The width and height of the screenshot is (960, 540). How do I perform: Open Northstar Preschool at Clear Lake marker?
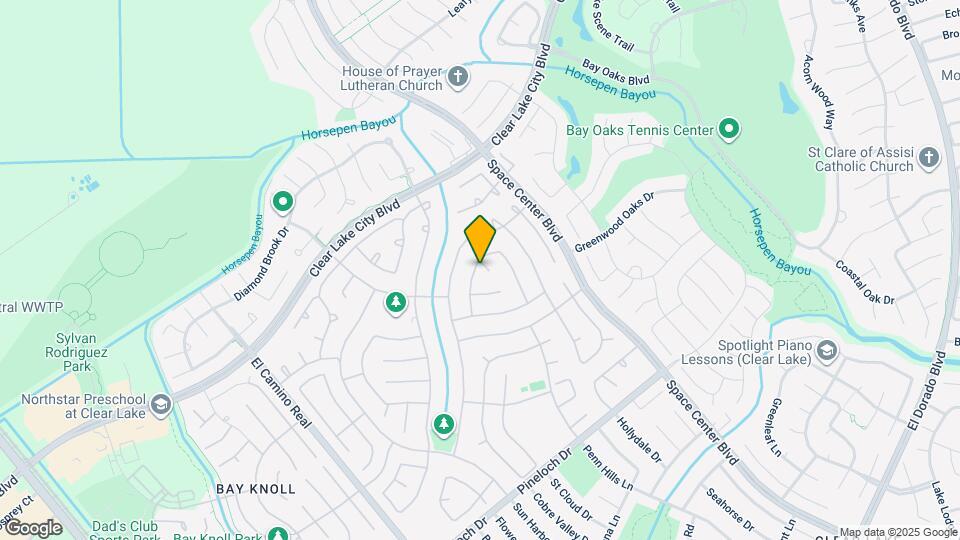162,404
